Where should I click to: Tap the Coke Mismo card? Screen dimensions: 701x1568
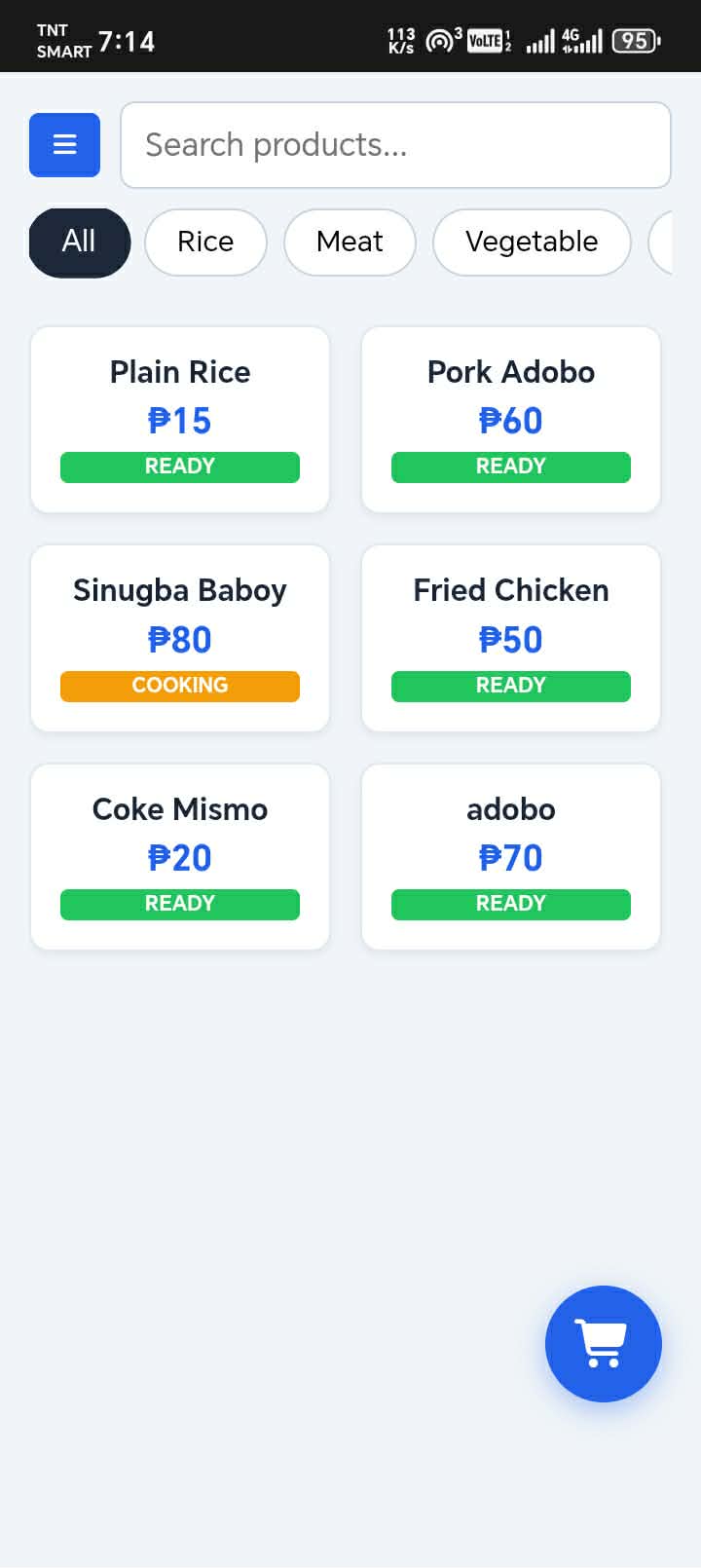tap(180, 856)
